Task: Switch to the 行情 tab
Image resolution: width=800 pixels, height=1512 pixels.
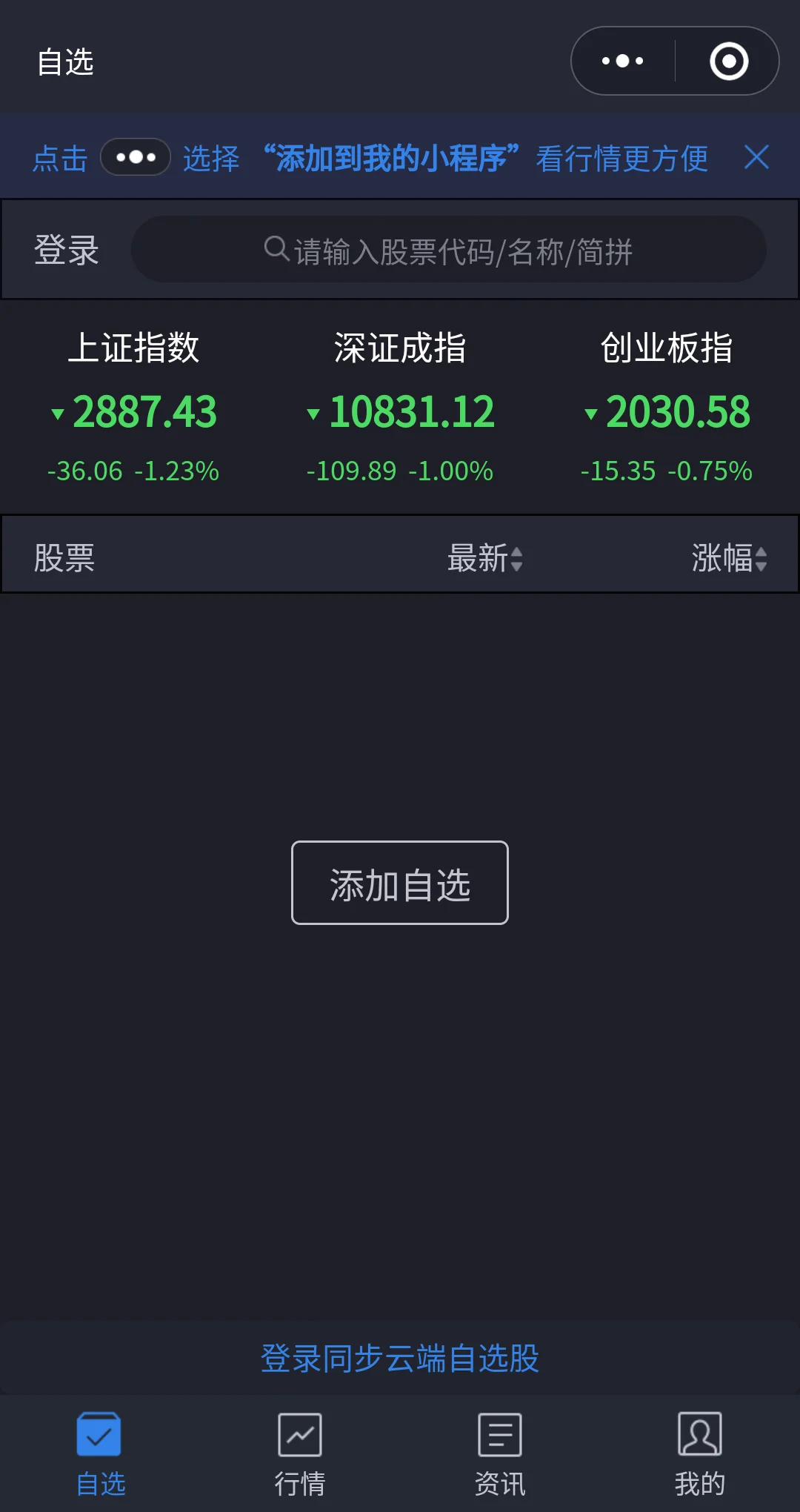Action: pyautogui.click(x=300, y=1453)
